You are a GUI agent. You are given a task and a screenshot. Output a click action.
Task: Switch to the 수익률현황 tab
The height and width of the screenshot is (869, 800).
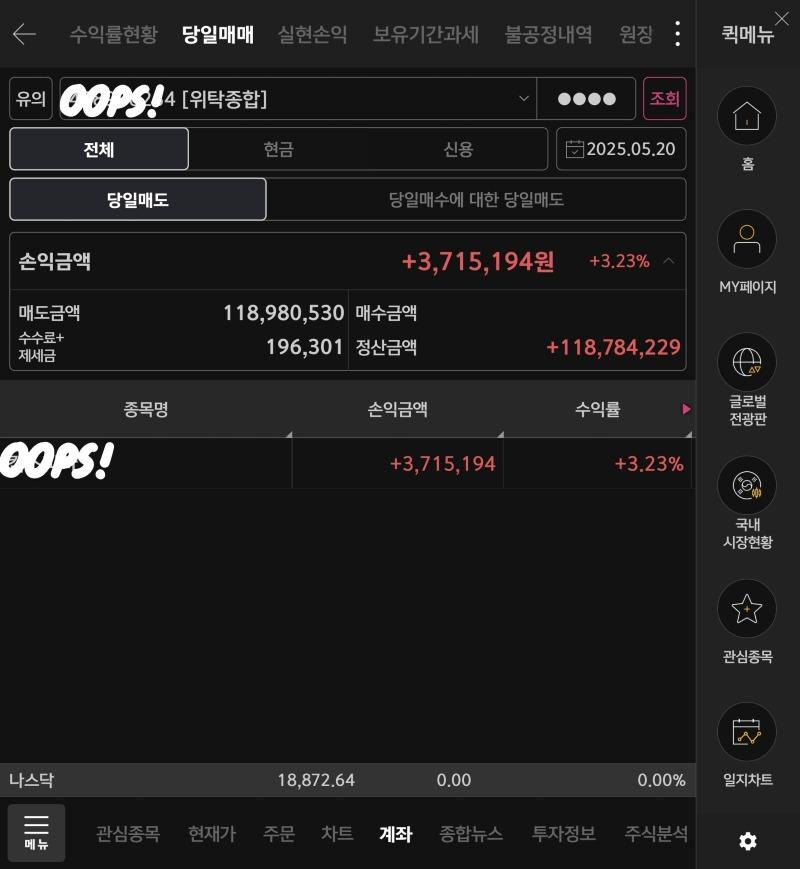[113, 34]
